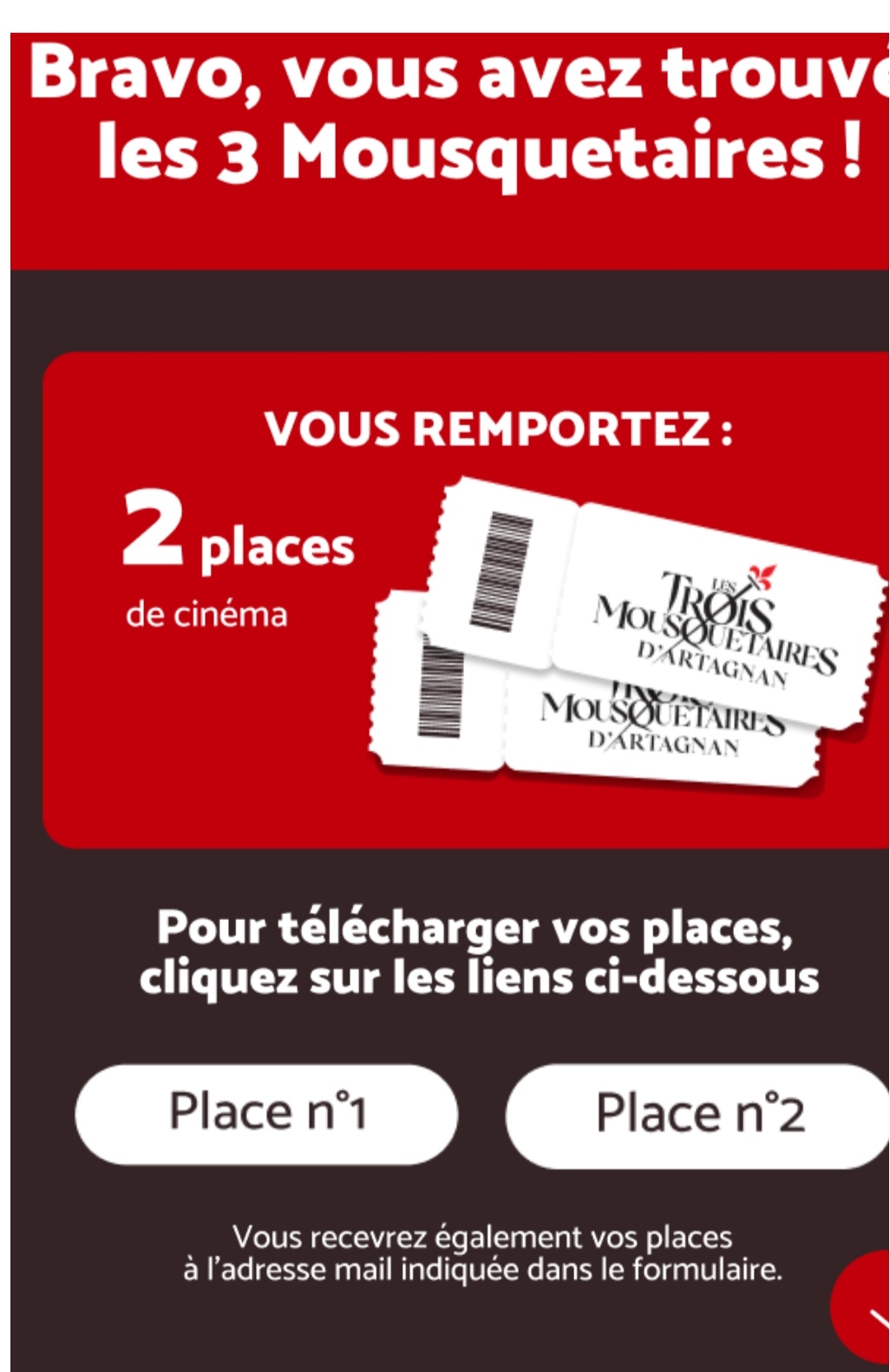Screen dimensions: 890x1372
Task: Download ticket Place n°2
Action: pos(698,1115)
